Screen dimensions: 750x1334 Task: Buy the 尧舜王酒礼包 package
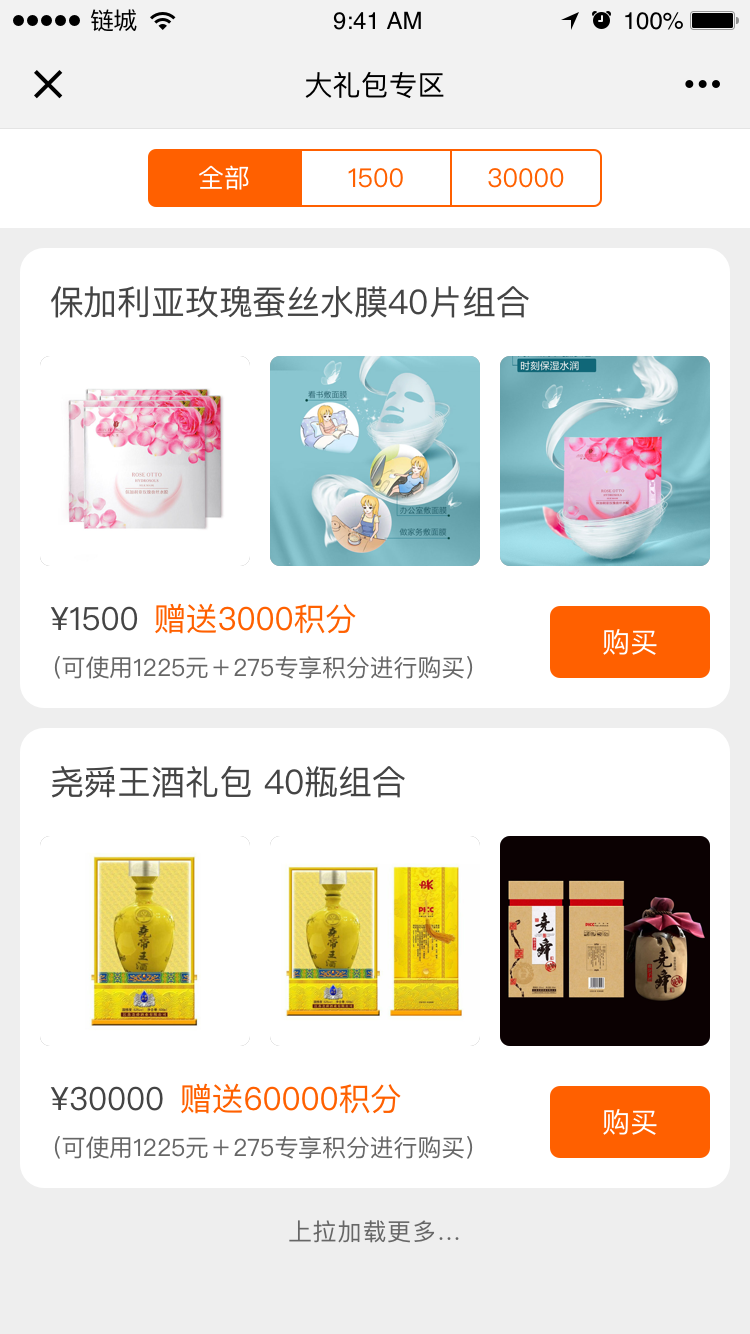coord(629,1122)
